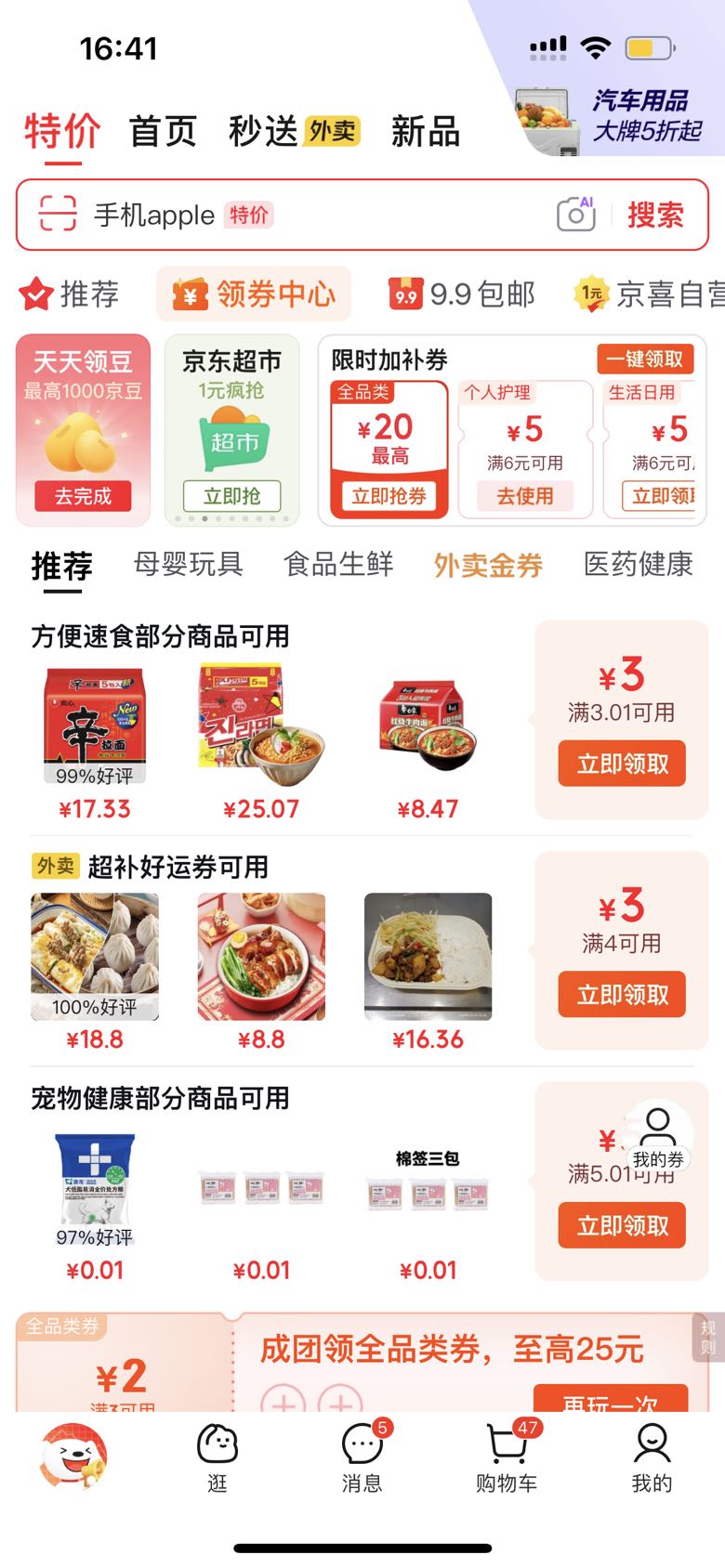Image resolution: width=725 pixels, height=1568 pixels.
Task: Open the ¥18.8 takeout dish
Action: pyautogui.click(x=95, y=971)
